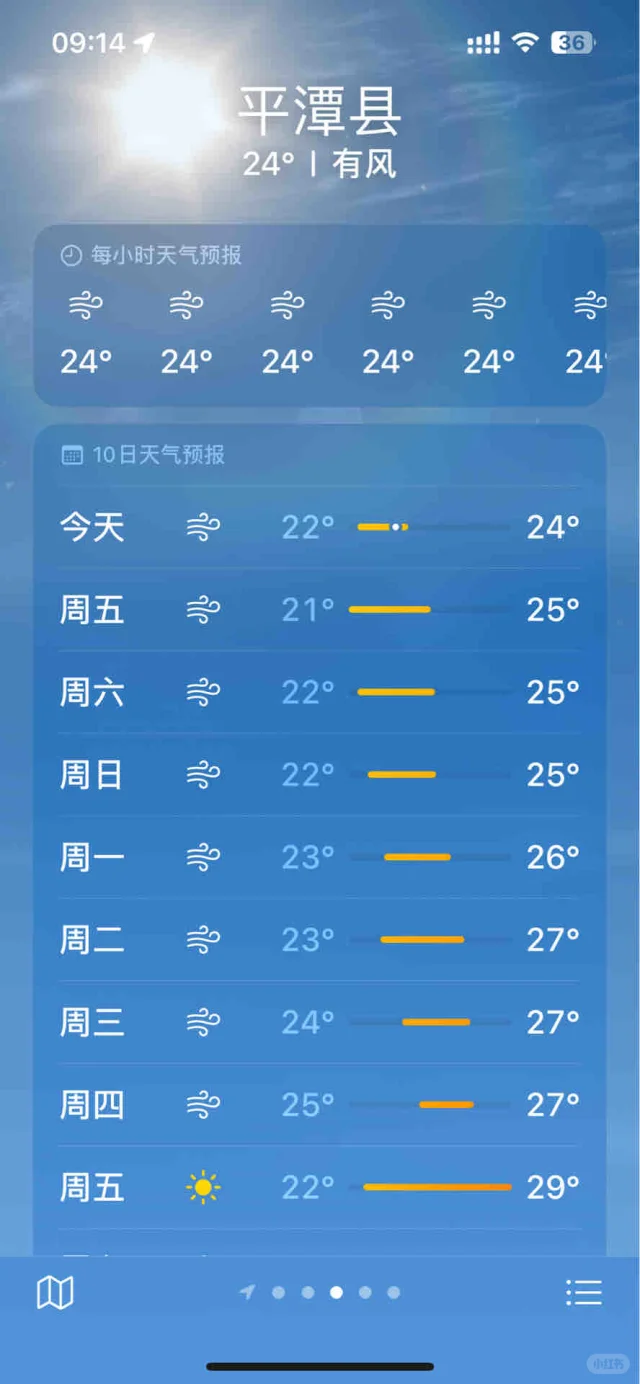Open the 周二 forecast row

point(320,939)
